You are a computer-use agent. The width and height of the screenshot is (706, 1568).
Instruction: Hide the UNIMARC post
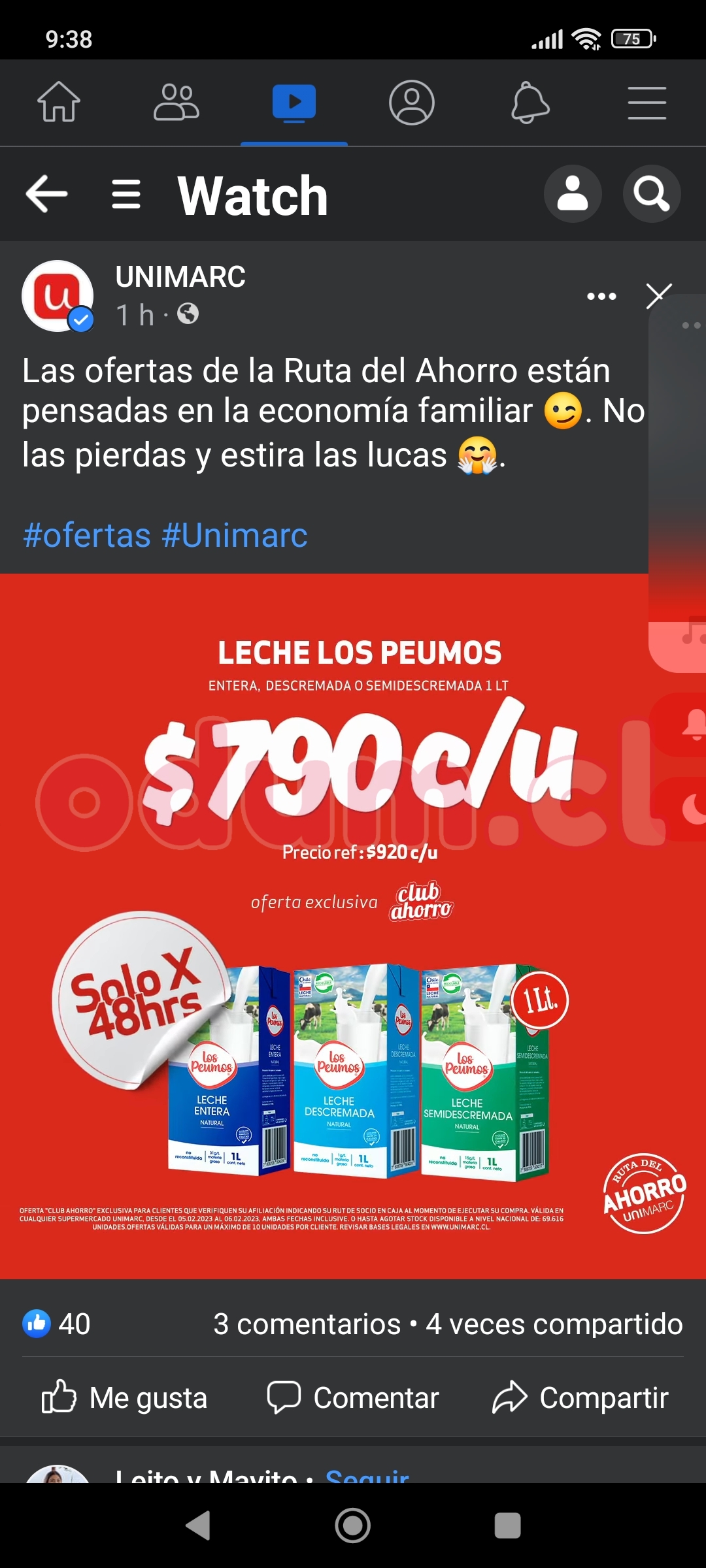658,296
